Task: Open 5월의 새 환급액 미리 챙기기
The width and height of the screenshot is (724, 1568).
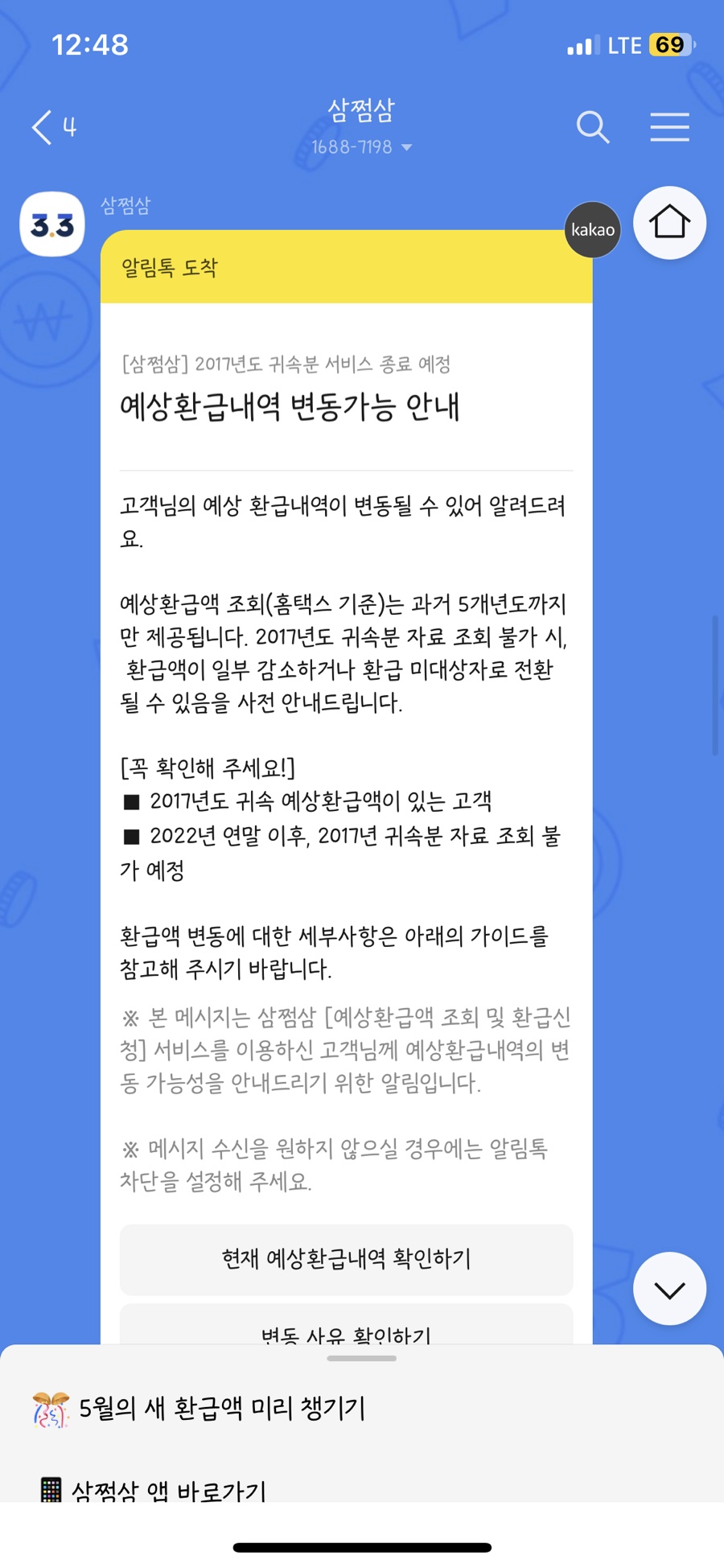Action: point(200,1409)
